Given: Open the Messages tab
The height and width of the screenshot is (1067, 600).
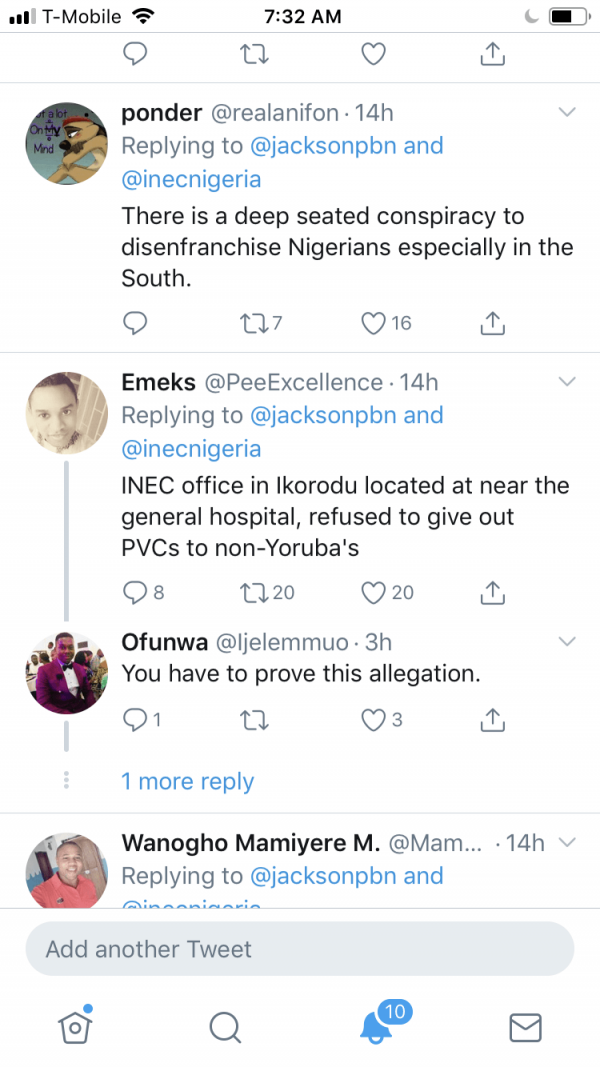Looking at the screenshot, I should [525, 1028].
